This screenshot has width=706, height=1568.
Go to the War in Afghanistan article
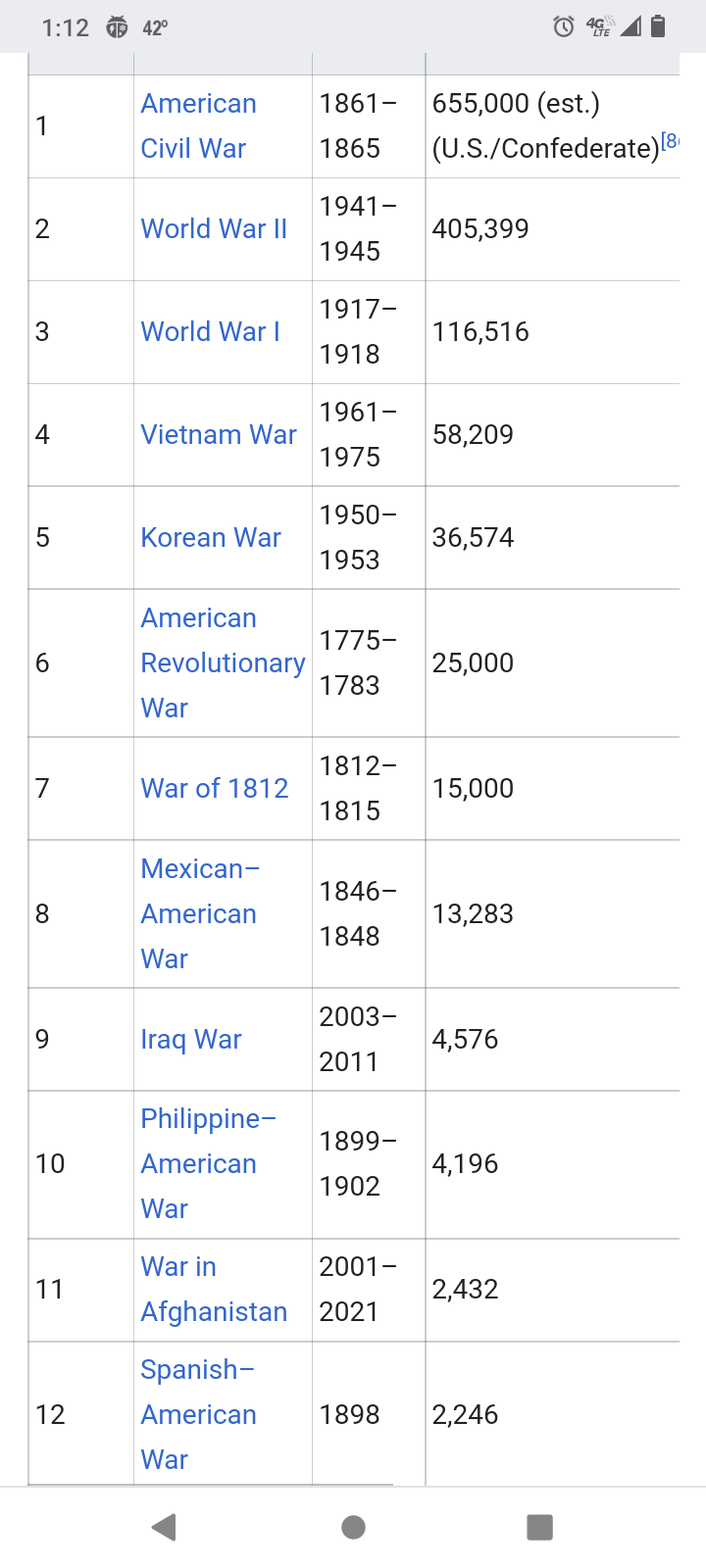(x=214, y=1289)
